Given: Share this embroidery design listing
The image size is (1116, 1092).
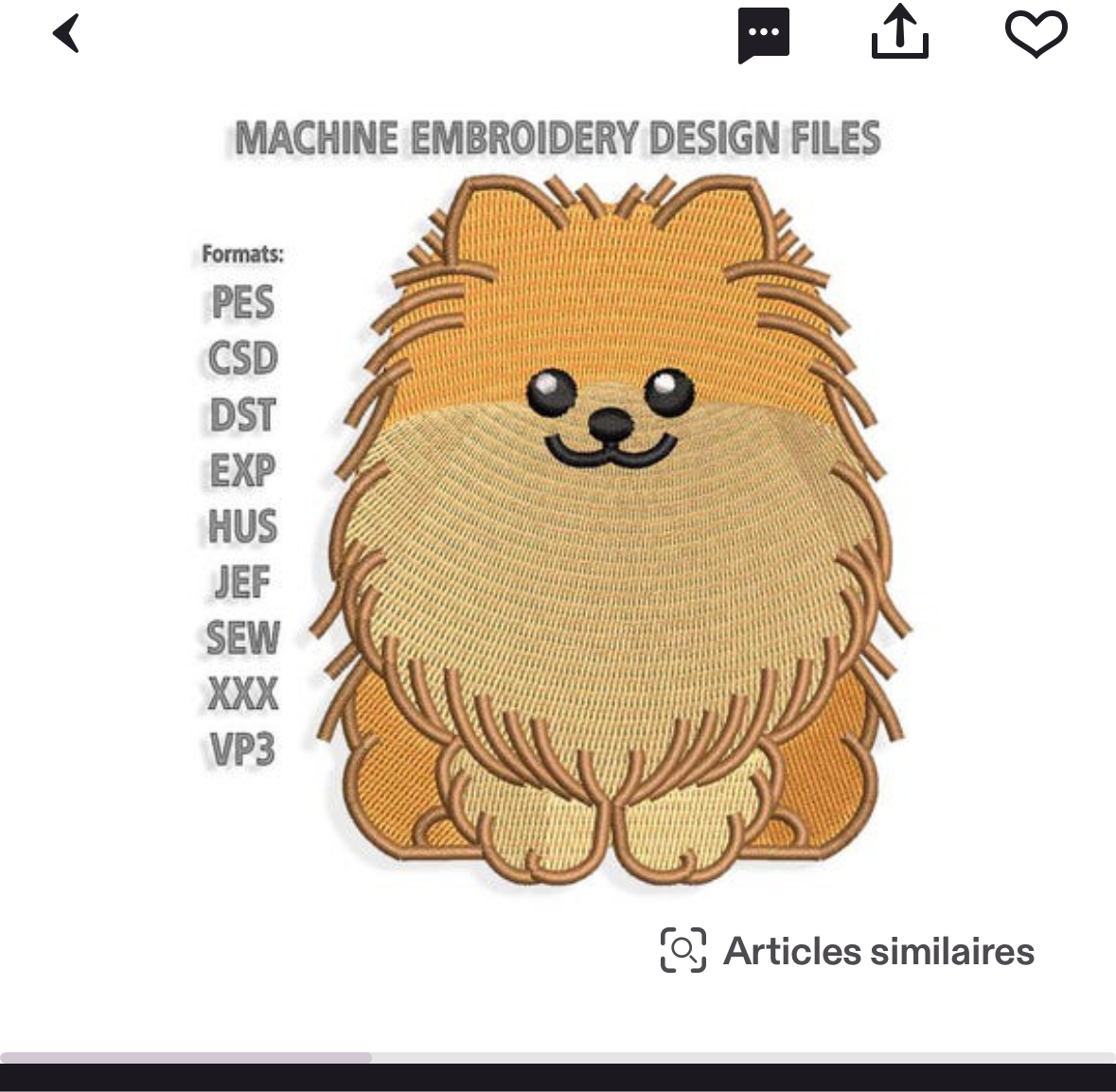Looking at the screenshot, I should [899, 33].
